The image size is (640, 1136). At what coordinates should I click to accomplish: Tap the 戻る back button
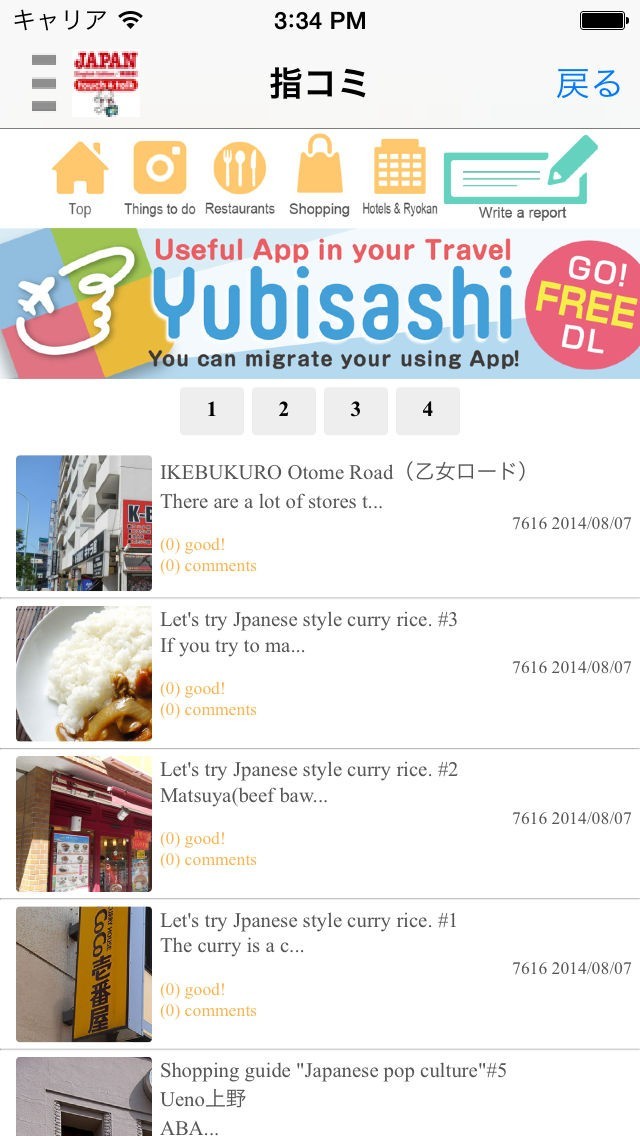588,84
